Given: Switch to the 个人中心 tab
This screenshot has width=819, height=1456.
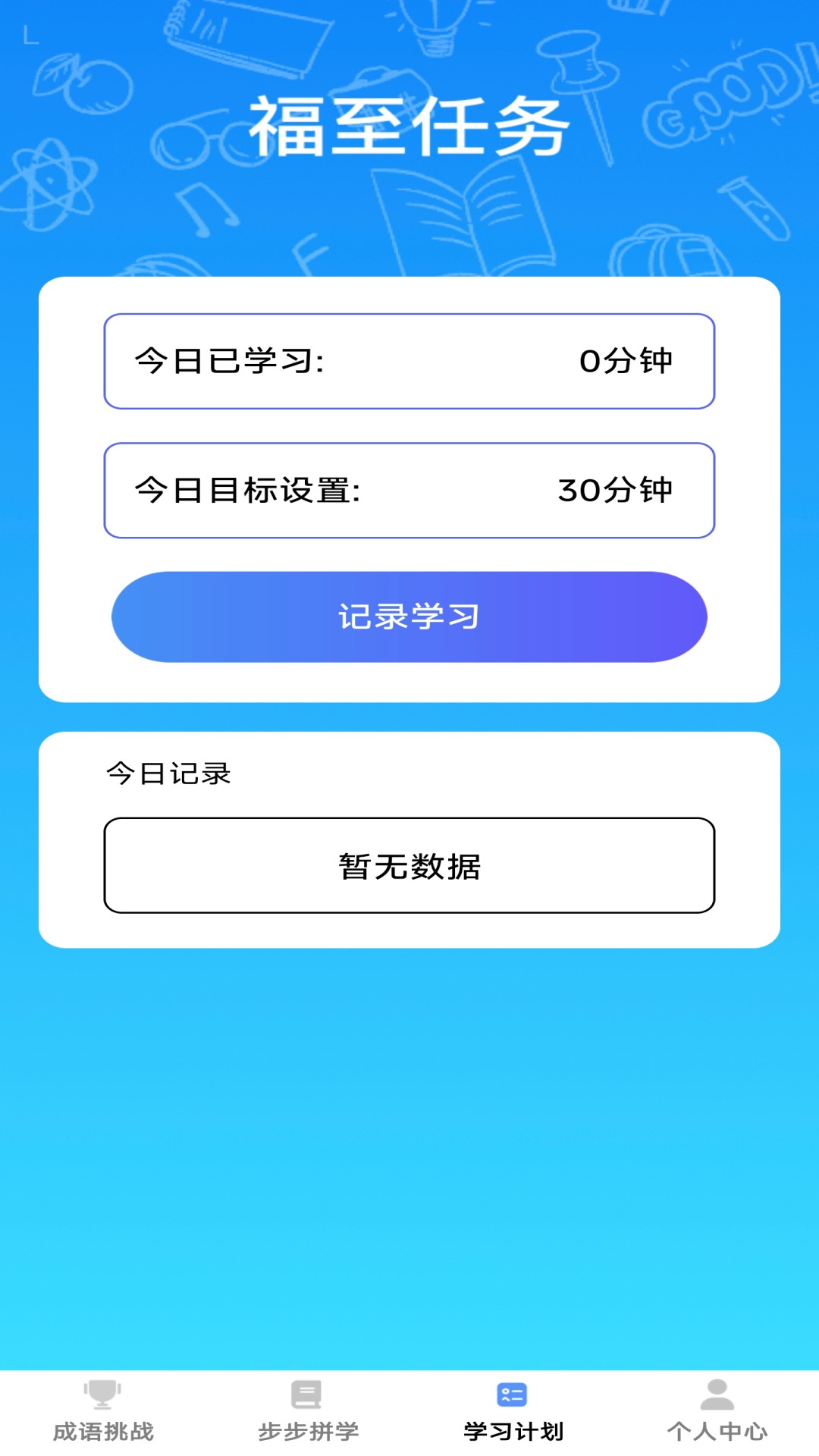Looking at the screenshot, I should [x=715, y=1428].
